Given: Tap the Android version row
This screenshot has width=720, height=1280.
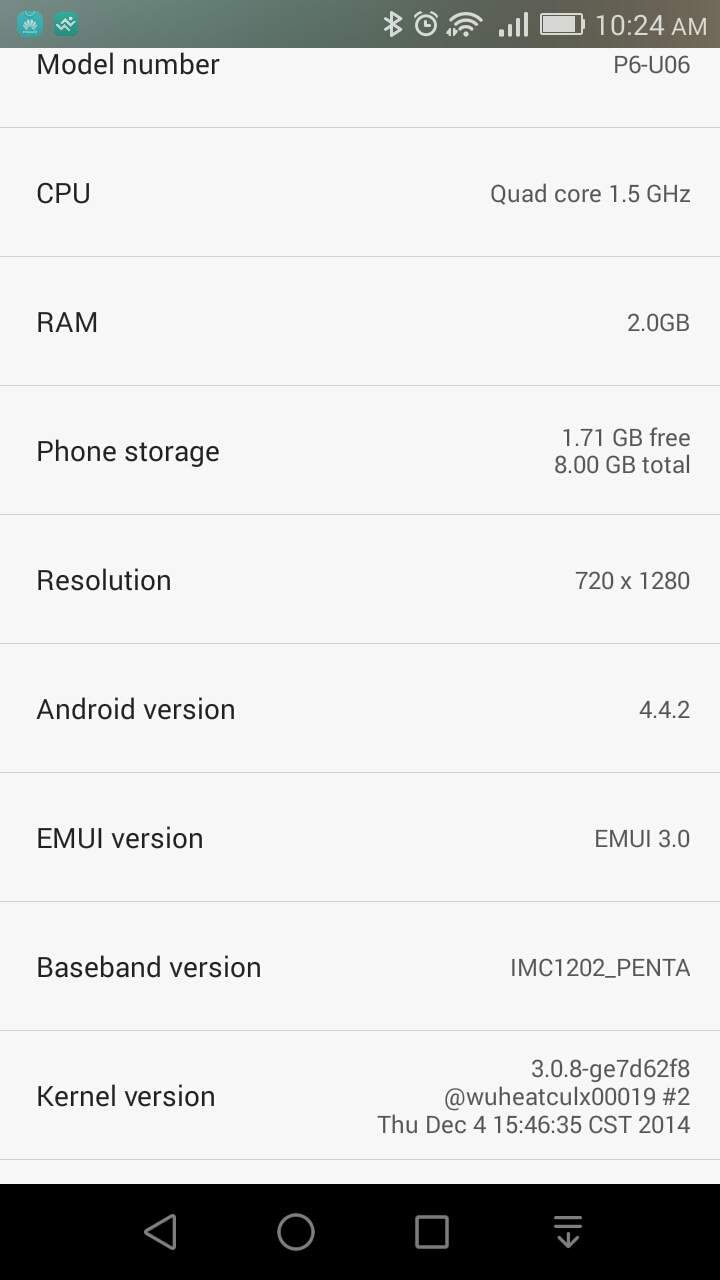Looking at the screenshot, I should pyautogui.click(x=360, y=709).
